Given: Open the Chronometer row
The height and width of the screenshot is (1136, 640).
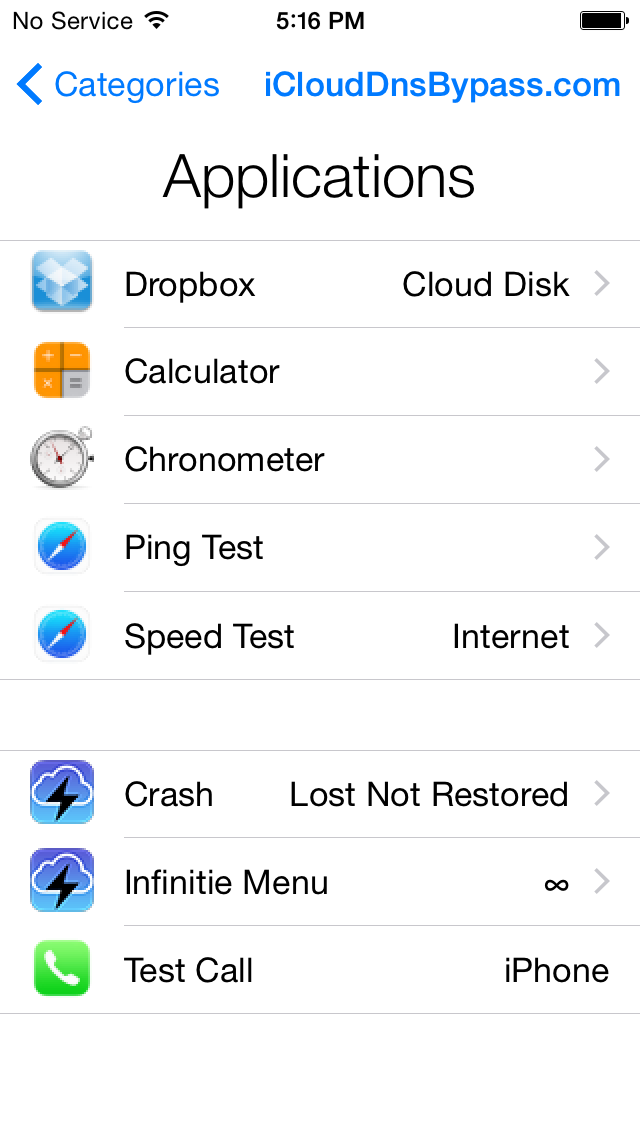Looking at the screenshot, I should tap(320, 459).
